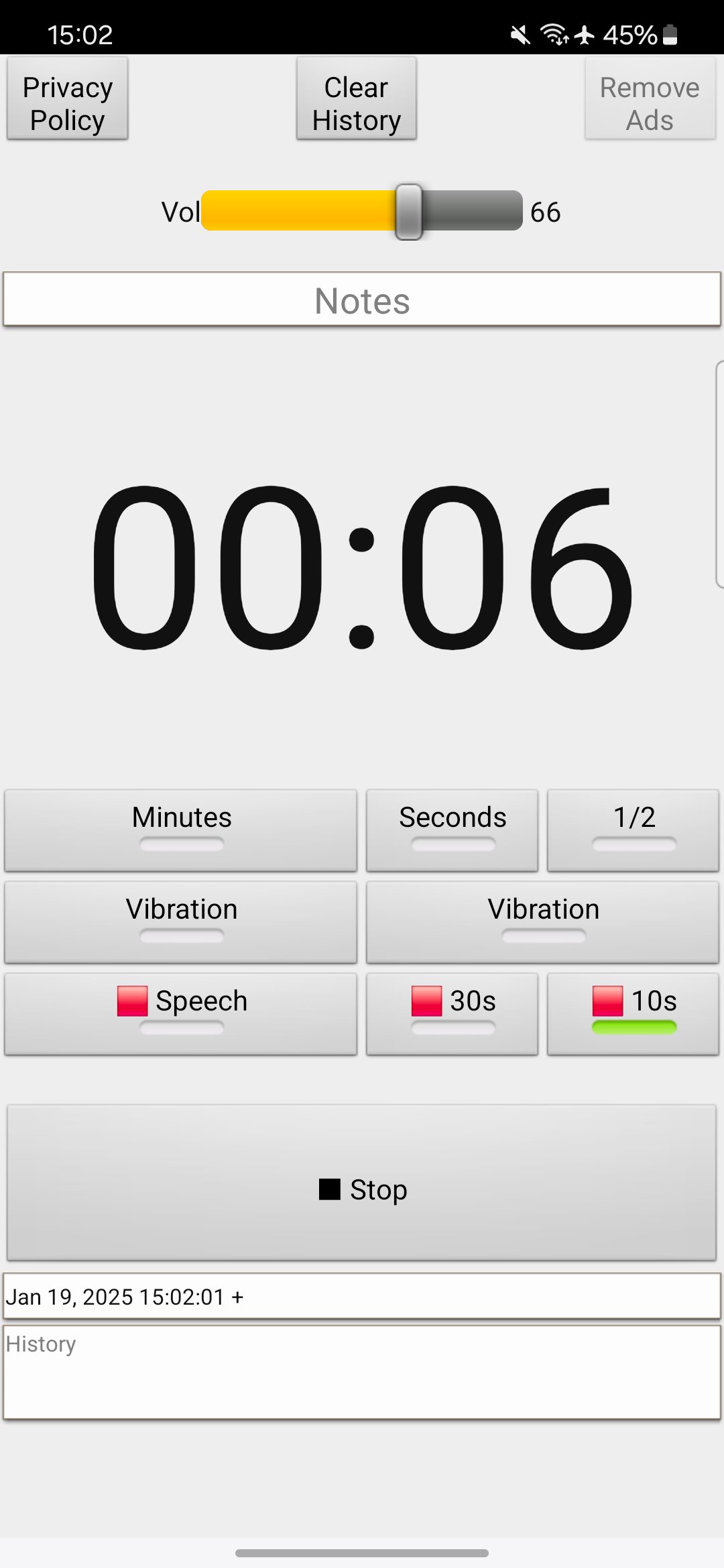Enable the 30s alert option
Viewport: 724px width, 1568px height.
pos(452,1014)
